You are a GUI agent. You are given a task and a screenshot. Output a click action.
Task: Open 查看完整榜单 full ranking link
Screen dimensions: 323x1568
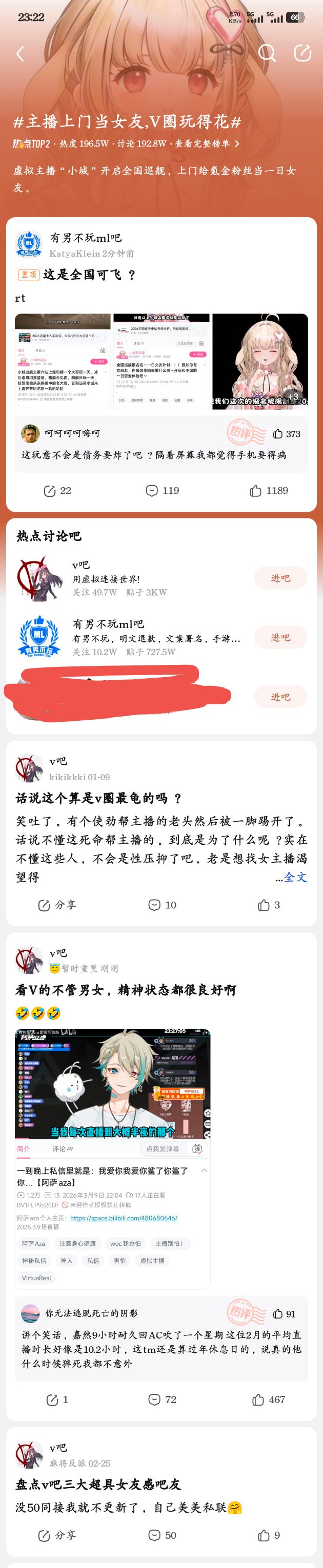pos(207,143)
